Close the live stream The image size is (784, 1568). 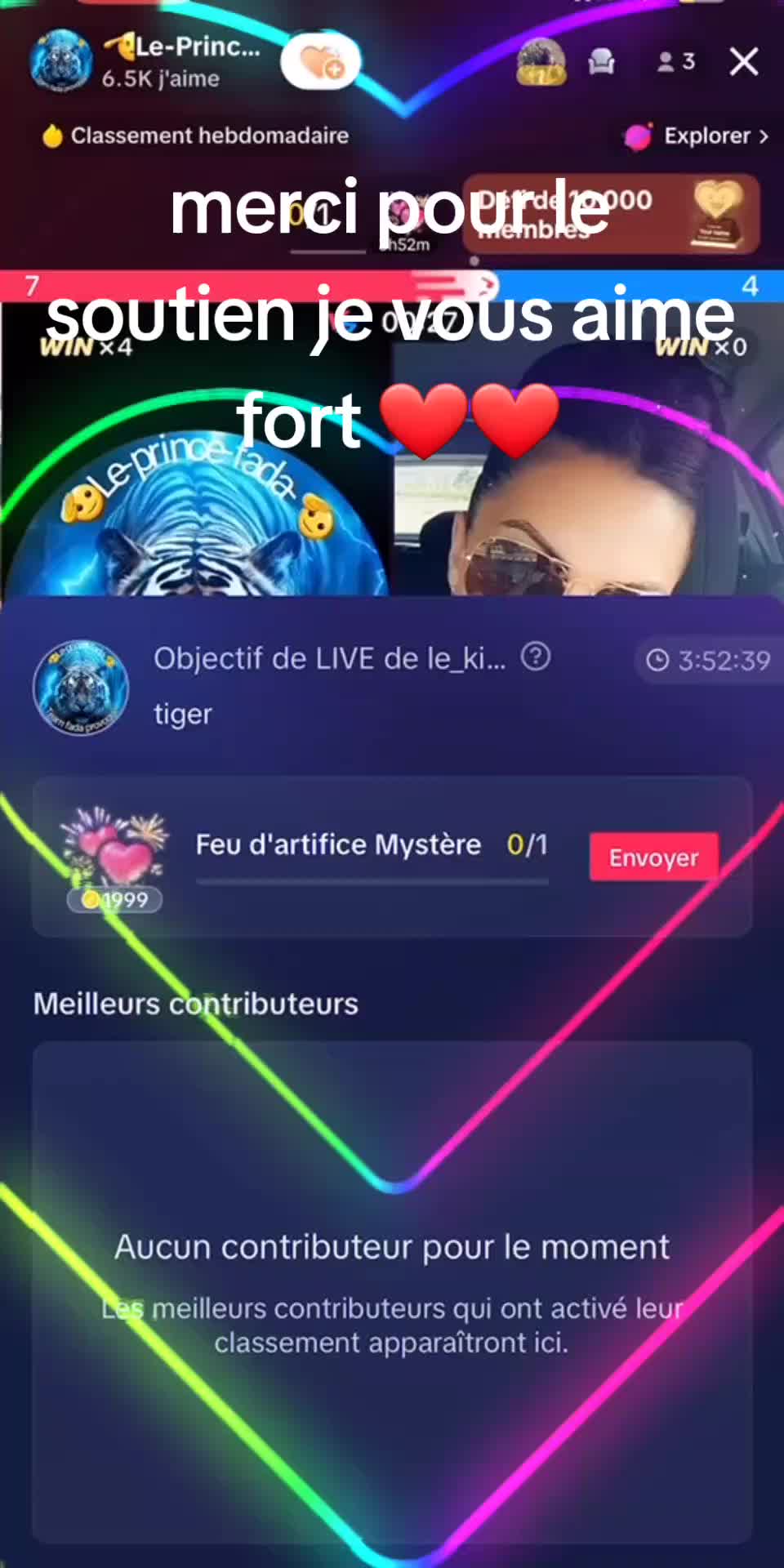[743, 61]
